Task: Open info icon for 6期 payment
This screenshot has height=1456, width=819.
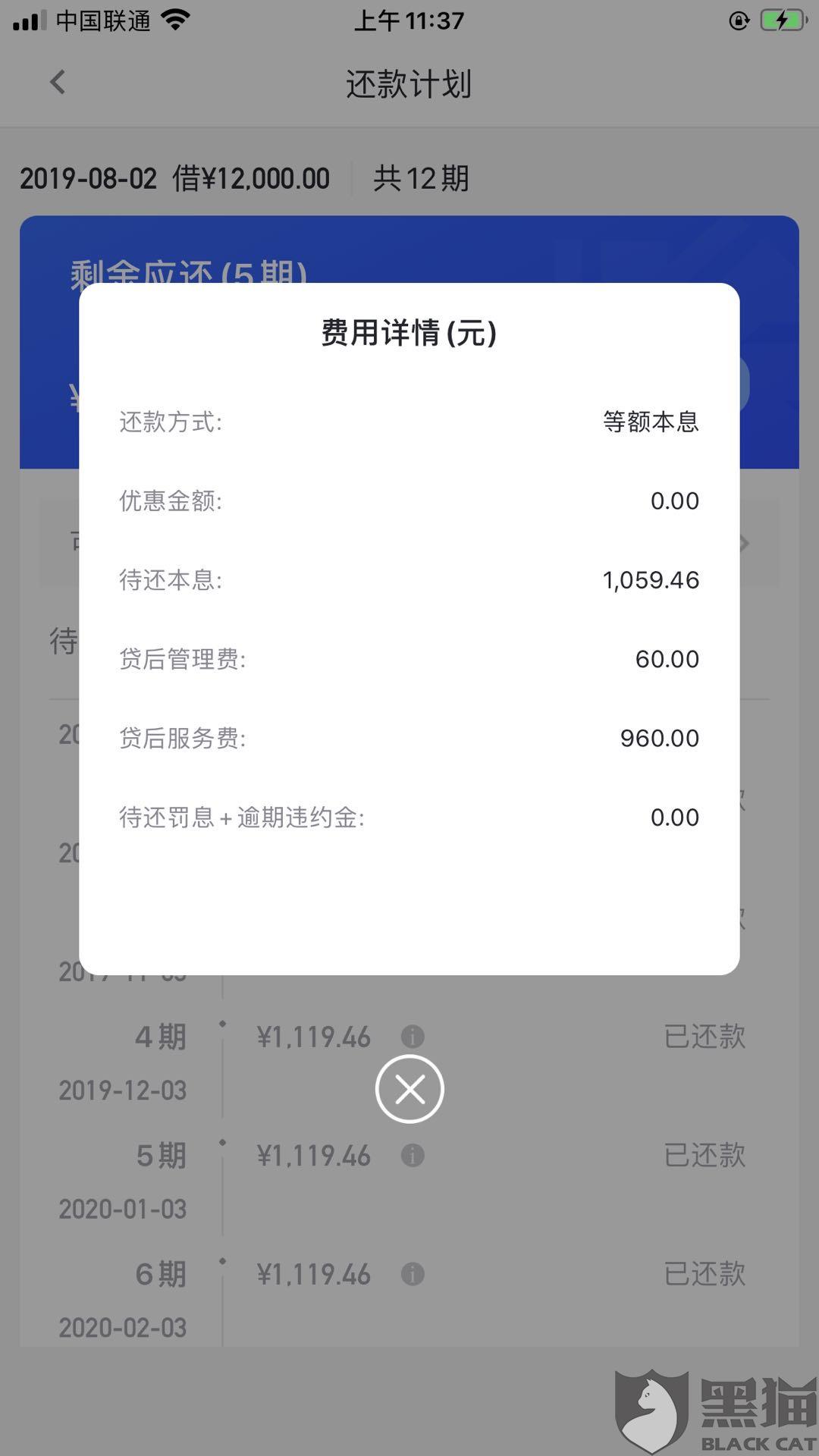Action: (413, 1274)
